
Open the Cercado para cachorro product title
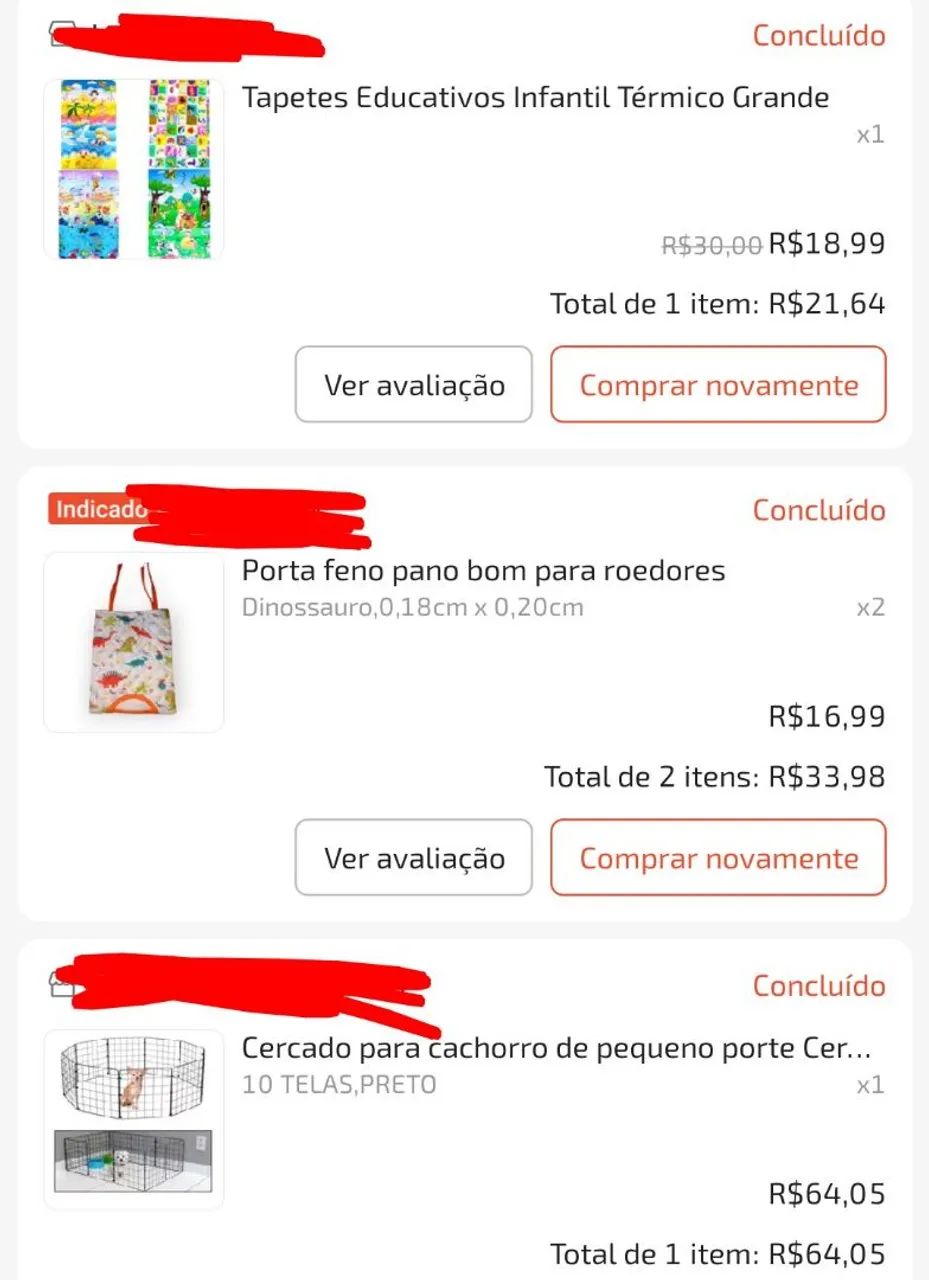(556, 1049)
